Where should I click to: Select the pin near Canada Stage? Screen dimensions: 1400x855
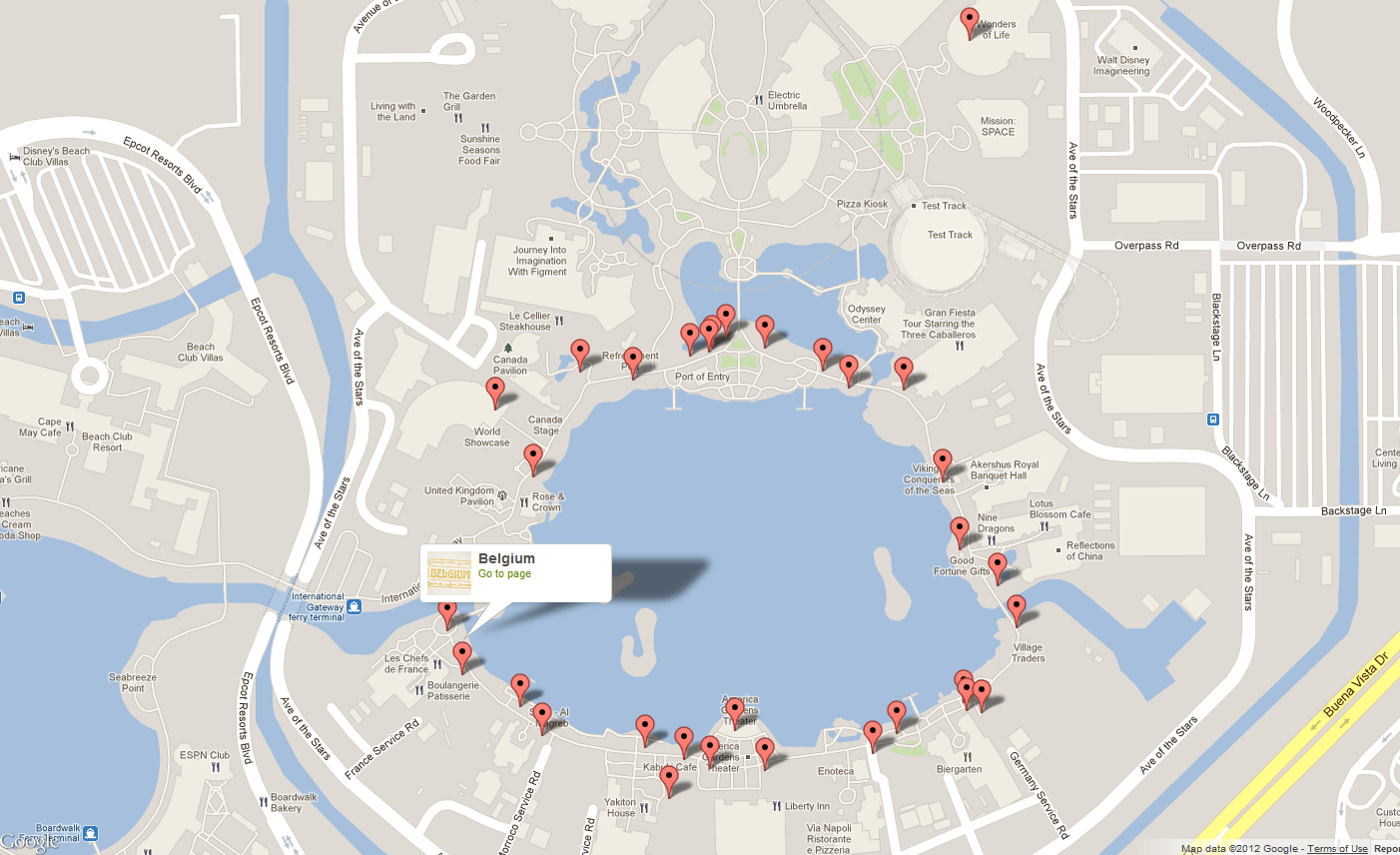click(533, 457)
